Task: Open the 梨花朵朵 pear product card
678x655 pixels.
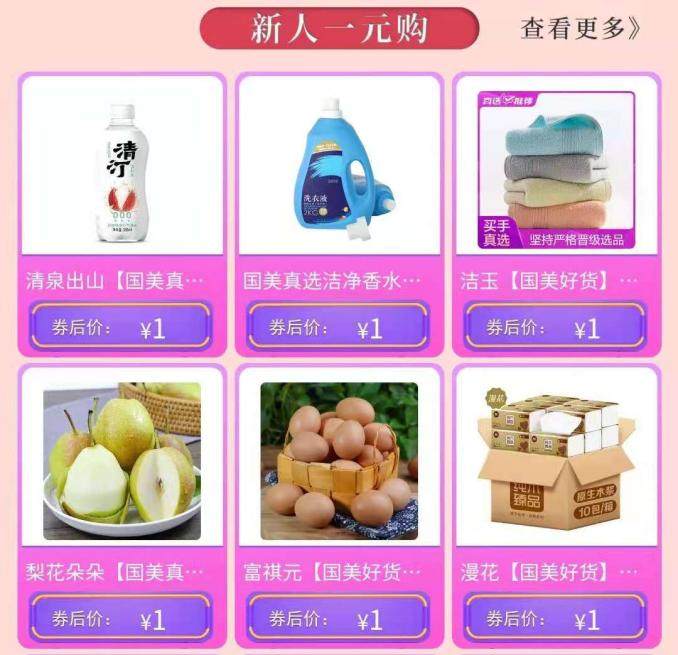Action: pyautogui.click(x=122, y=460)
